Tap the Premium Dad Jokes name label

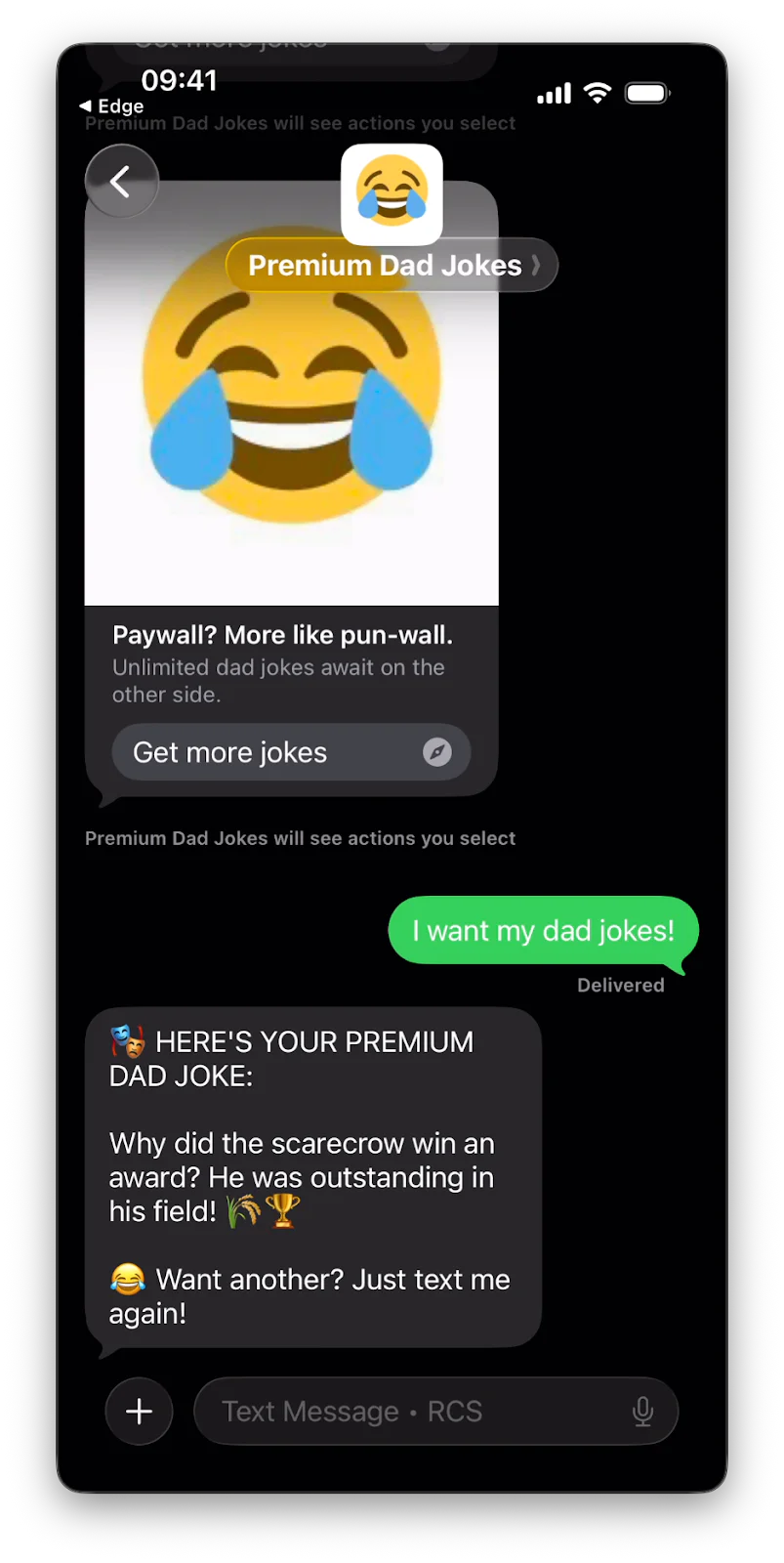point(385,265)
